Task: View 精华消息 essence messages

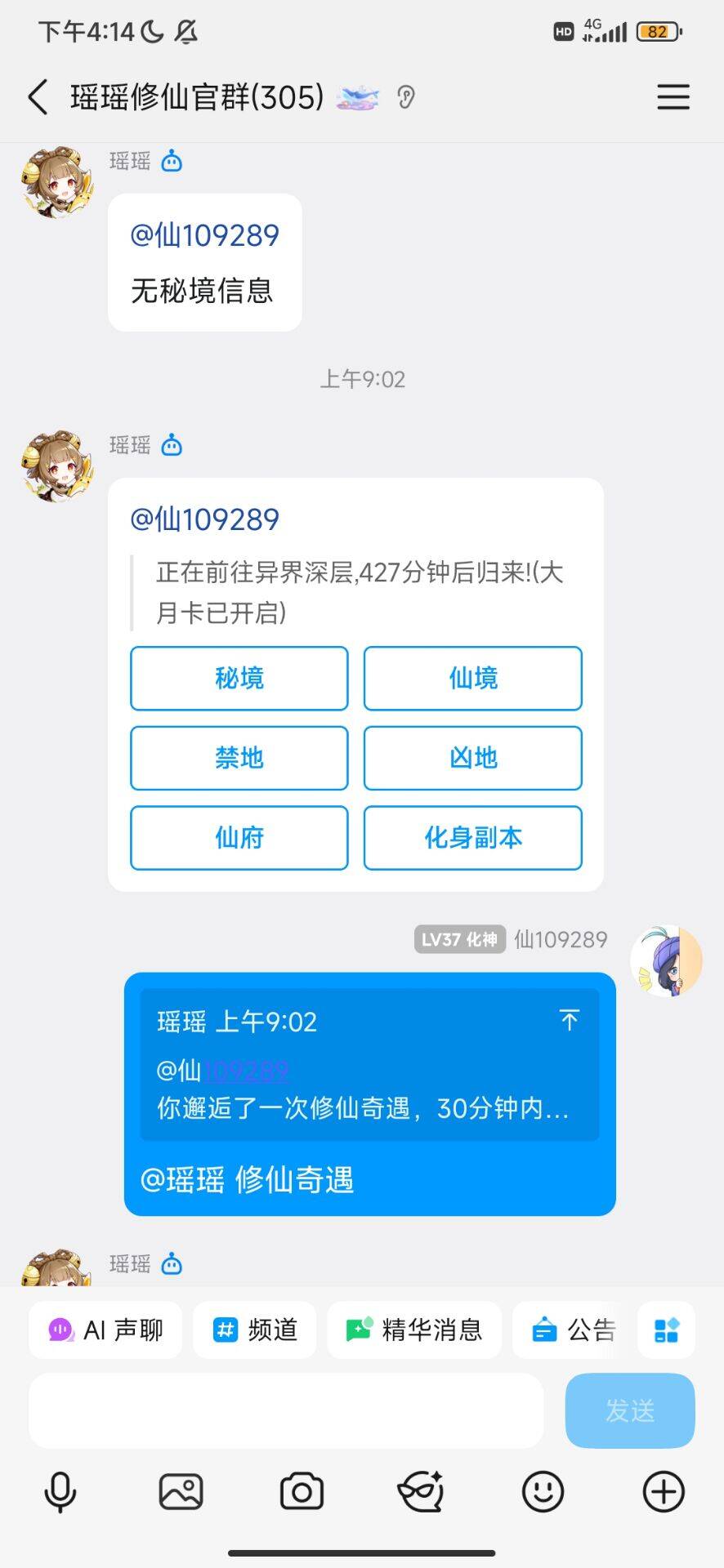Action: 413,1330
